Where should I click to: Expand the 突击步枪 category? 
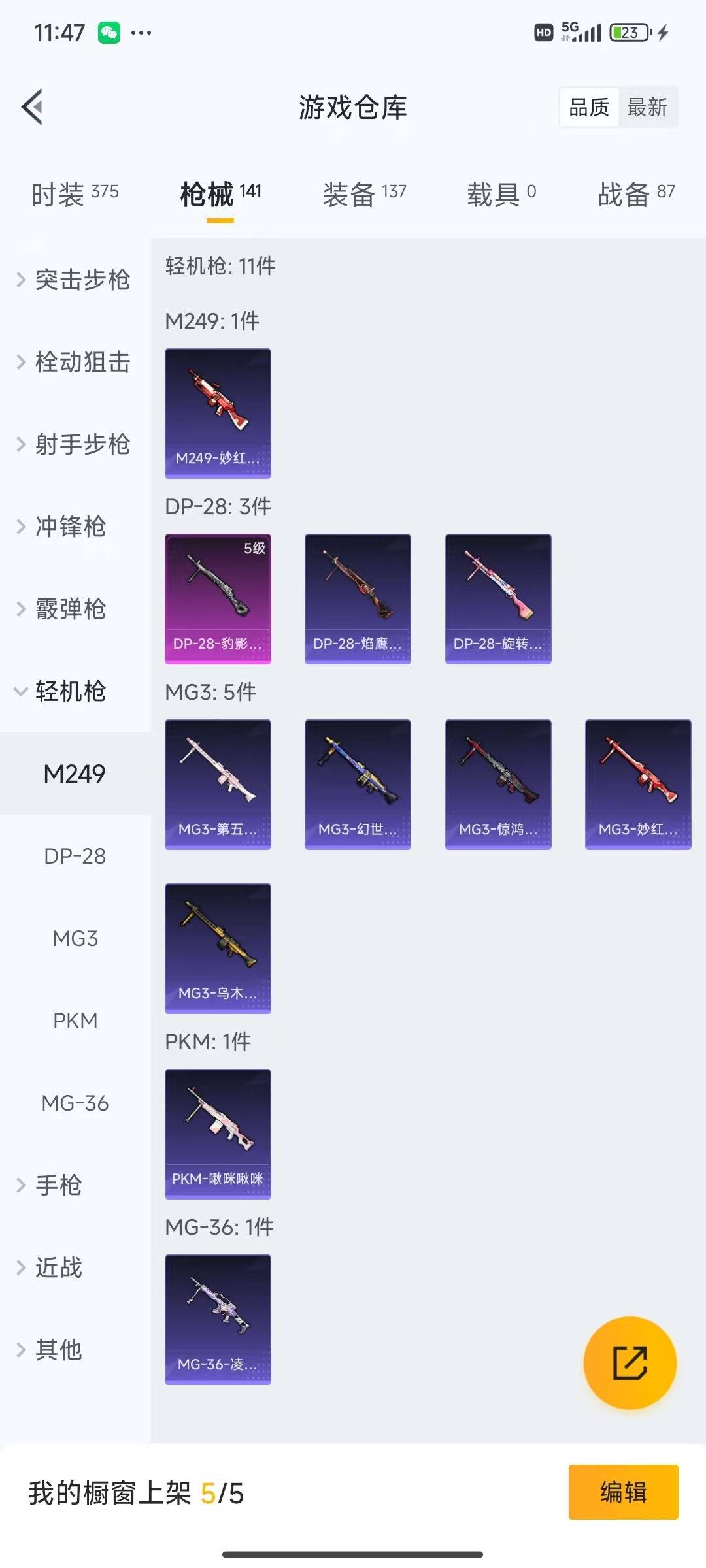(x=75, y=280)
